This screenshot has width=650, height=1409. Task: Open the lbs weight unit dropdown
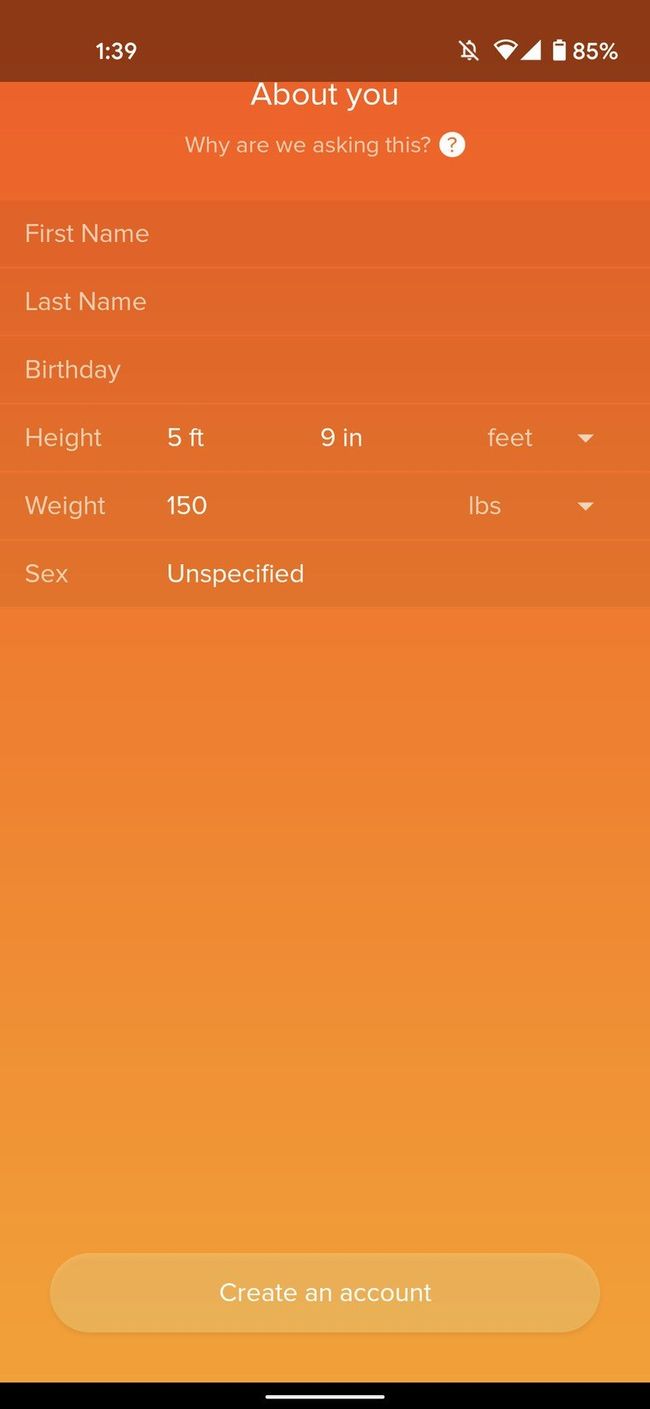click(x=530, y=506)
